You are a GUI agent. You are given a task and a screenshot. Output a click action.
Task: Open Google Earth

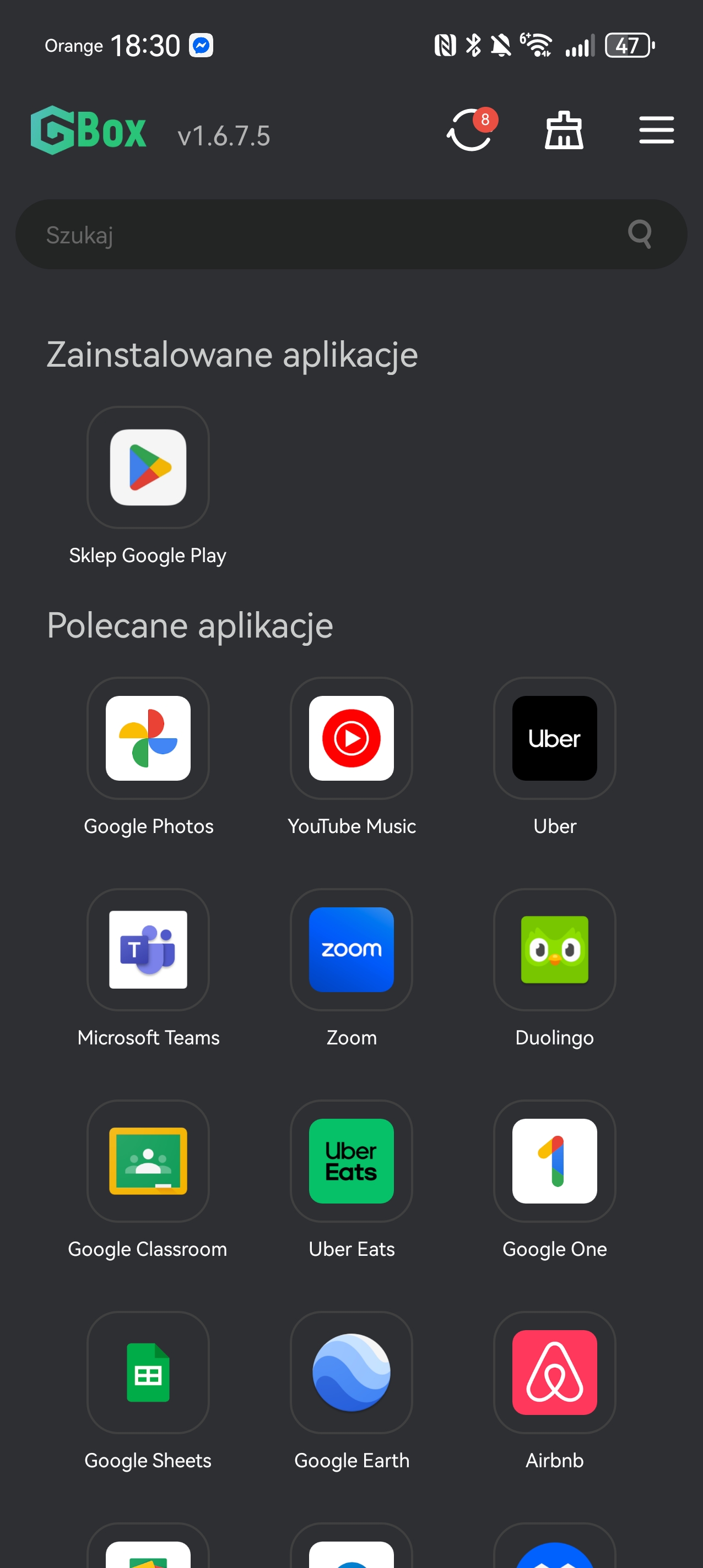click(x=351, y=1372)
